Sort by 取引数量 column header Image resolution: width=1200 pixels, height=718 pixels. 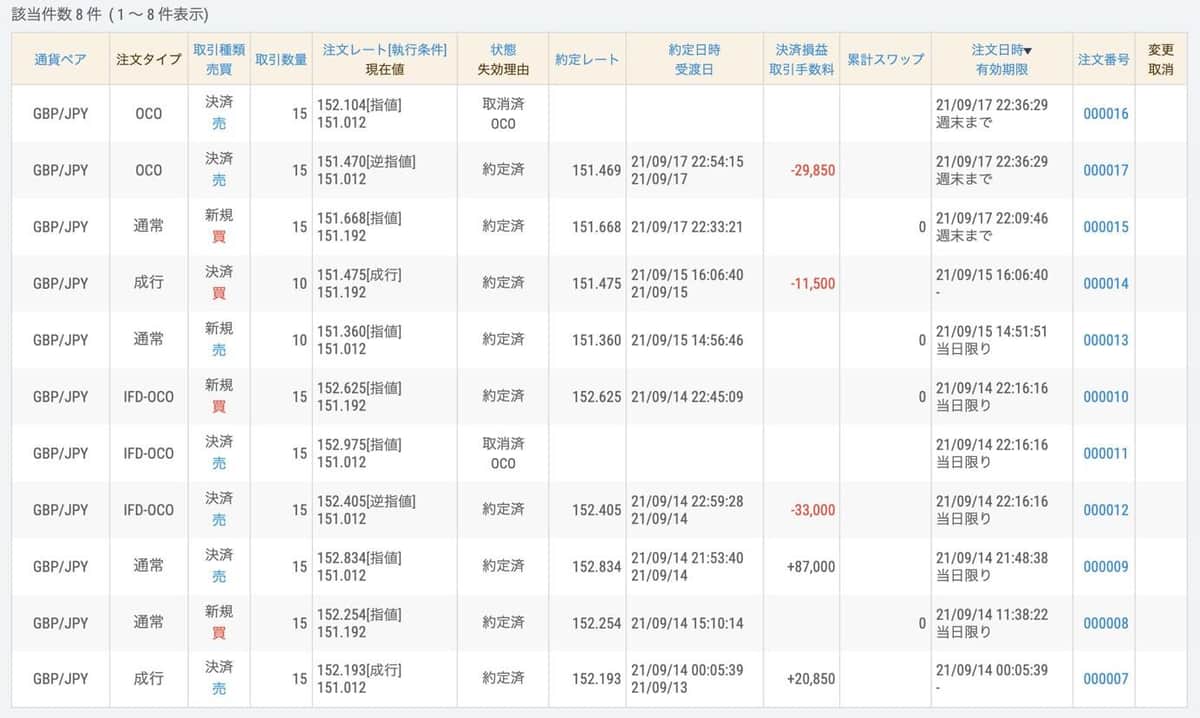coord(281,59)
